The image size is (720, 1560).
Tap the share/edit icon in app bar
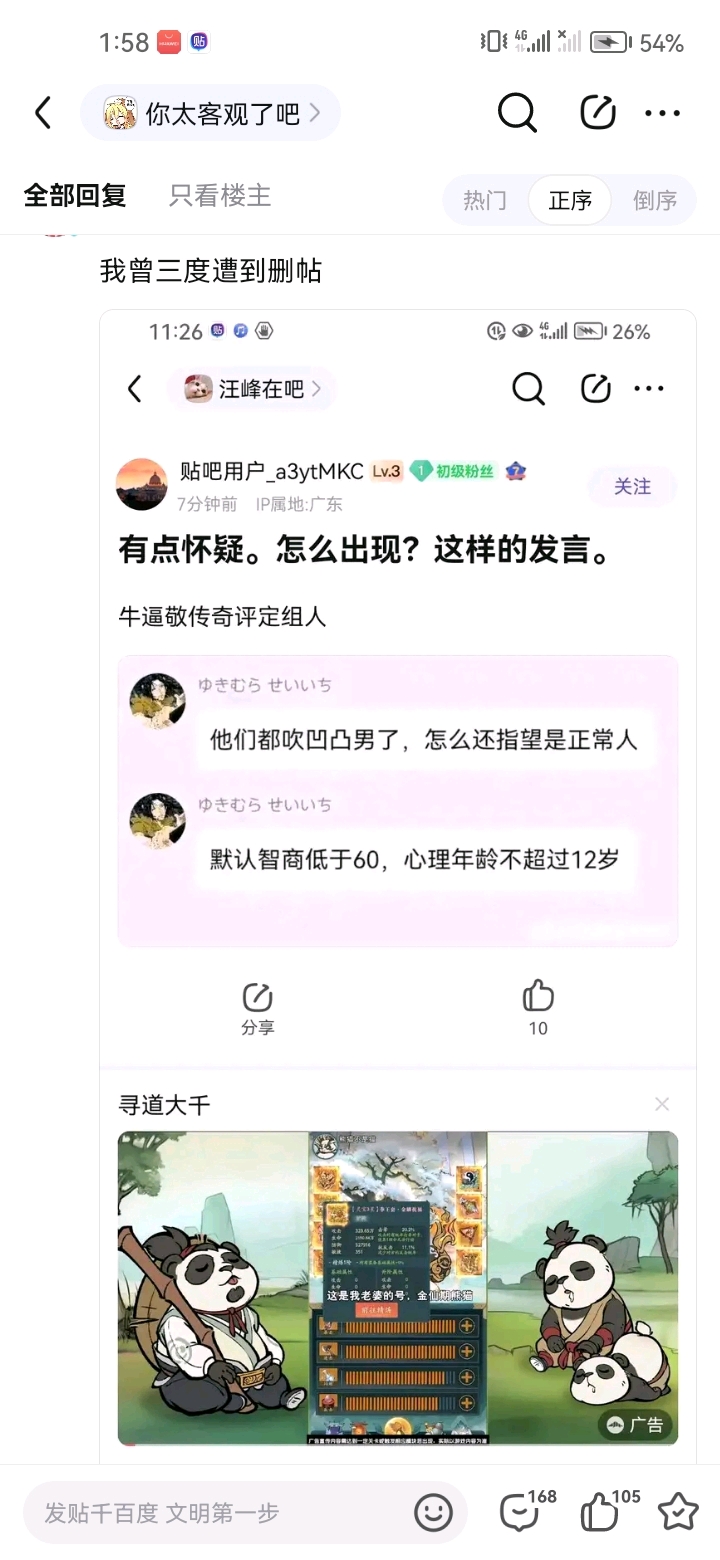[598, 113]
